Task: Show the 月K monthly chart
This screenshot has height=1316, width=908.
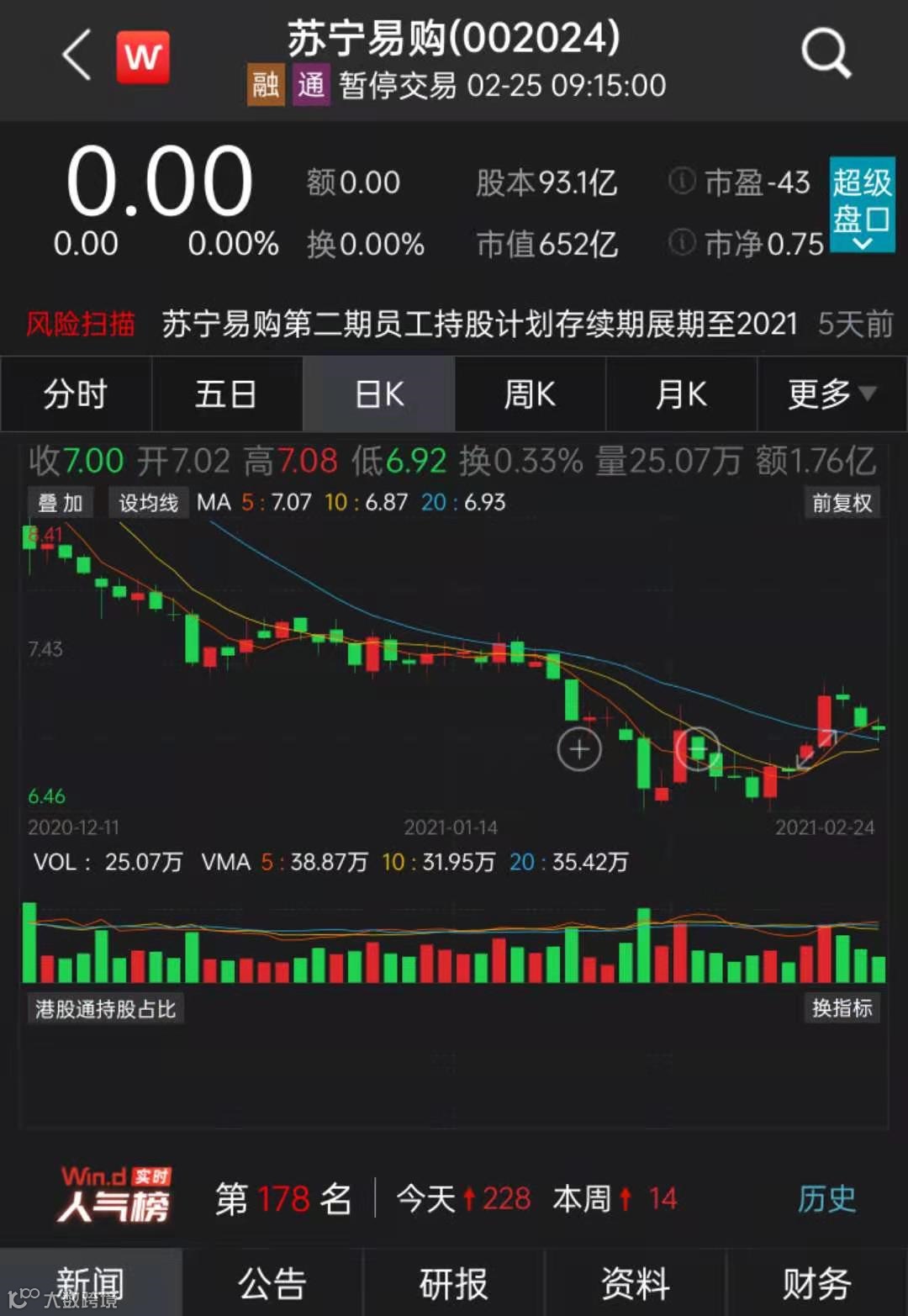Action: pyautogui.click(x=681, y=394)
